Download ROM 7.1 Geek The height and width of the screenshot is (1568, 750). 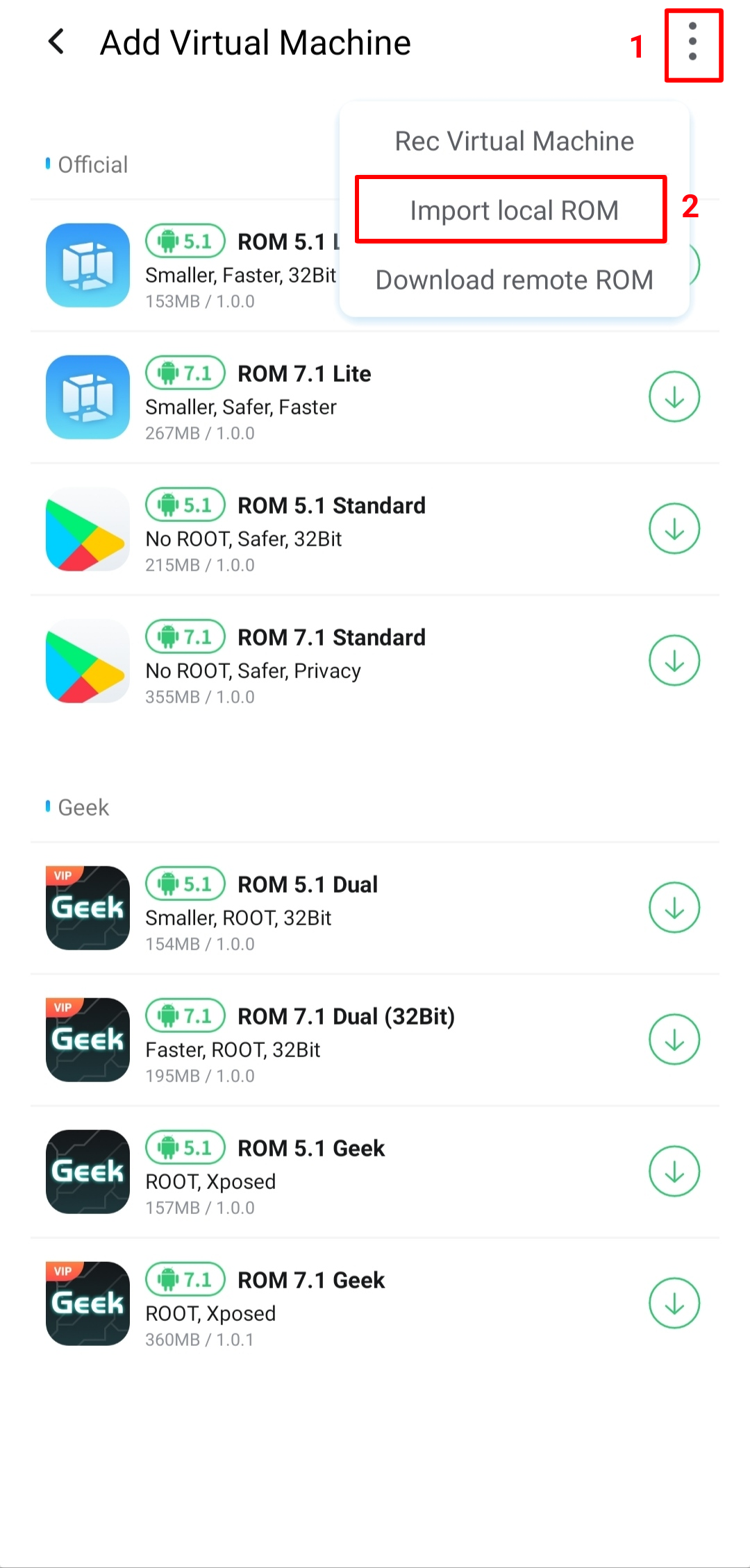674,1304
